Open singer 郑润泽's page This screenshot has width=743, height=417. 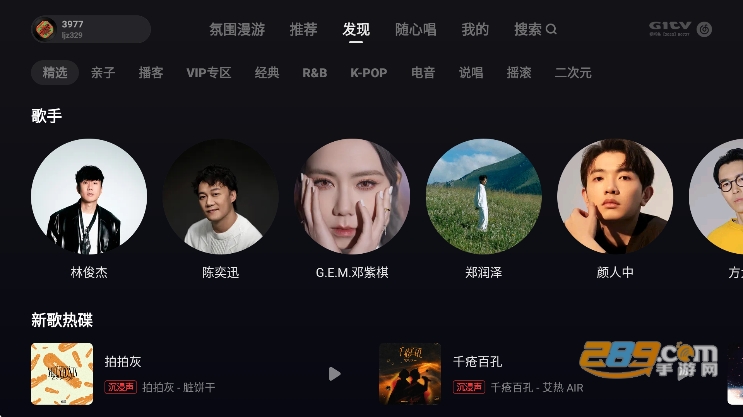click(484, 197)
